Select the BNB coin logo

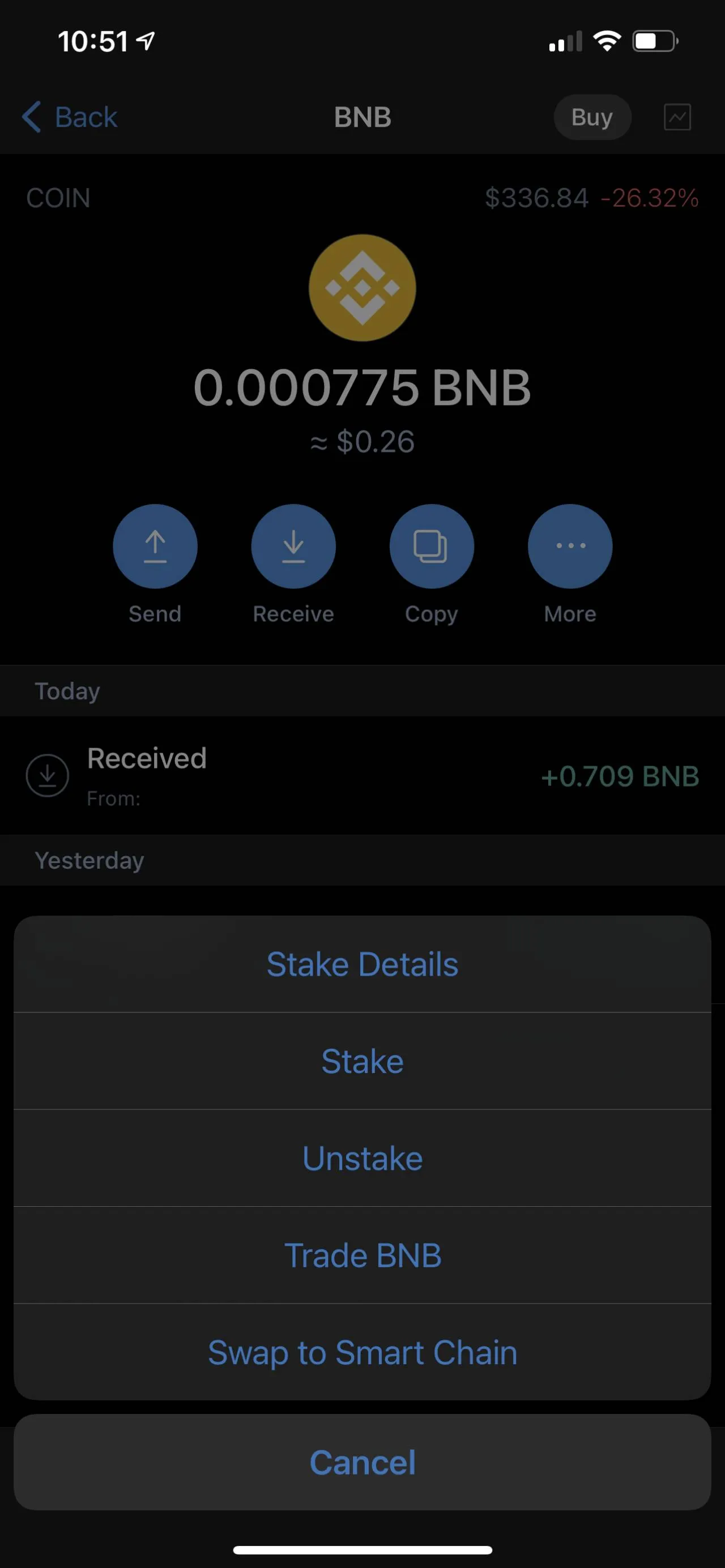pyautogui.click(x=362, y=287)
